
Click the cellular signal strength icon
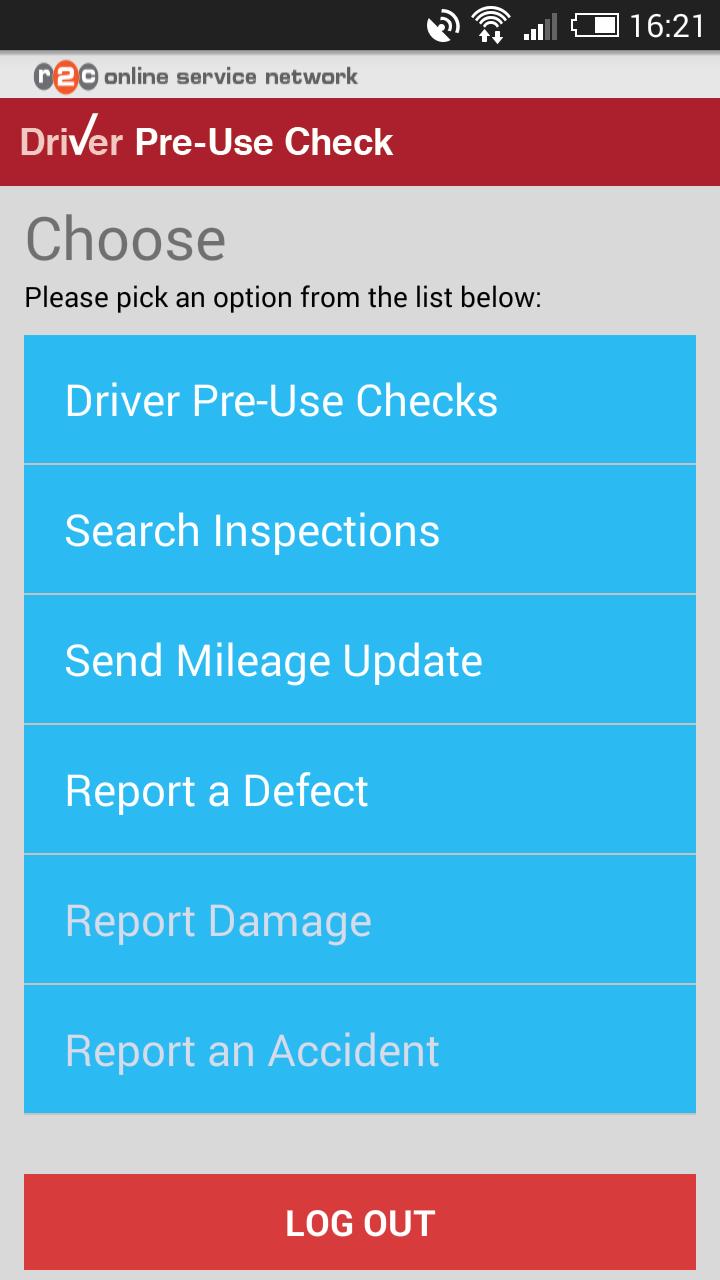click(540, 25)
